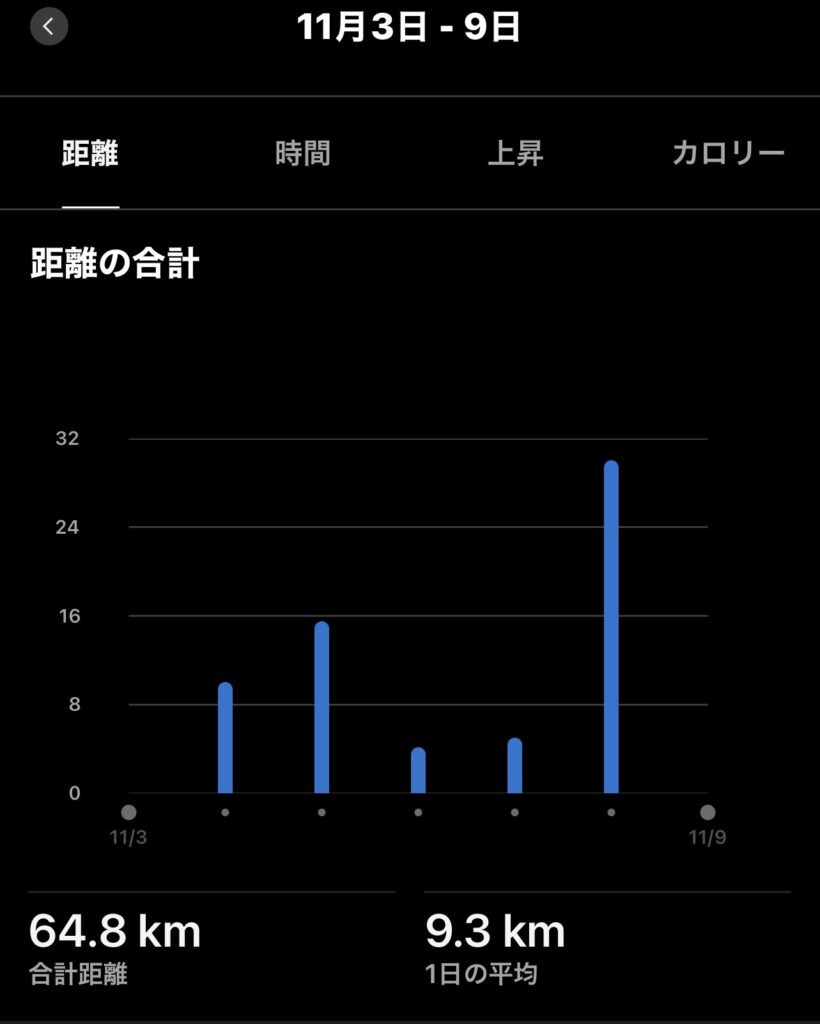Switch to the 時間 tab
Viewport: 820px width, 1024px height.
pos(302,154)
